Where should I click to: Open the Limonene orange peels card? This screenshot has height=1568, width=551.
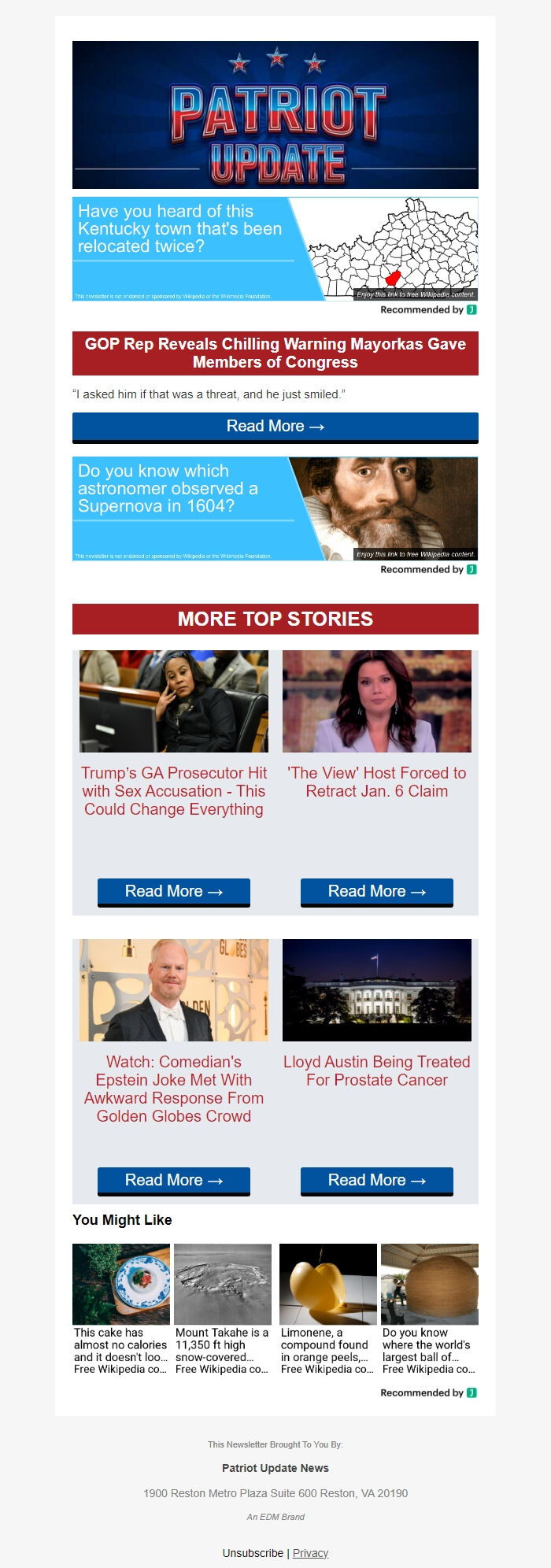(327, 1309)
